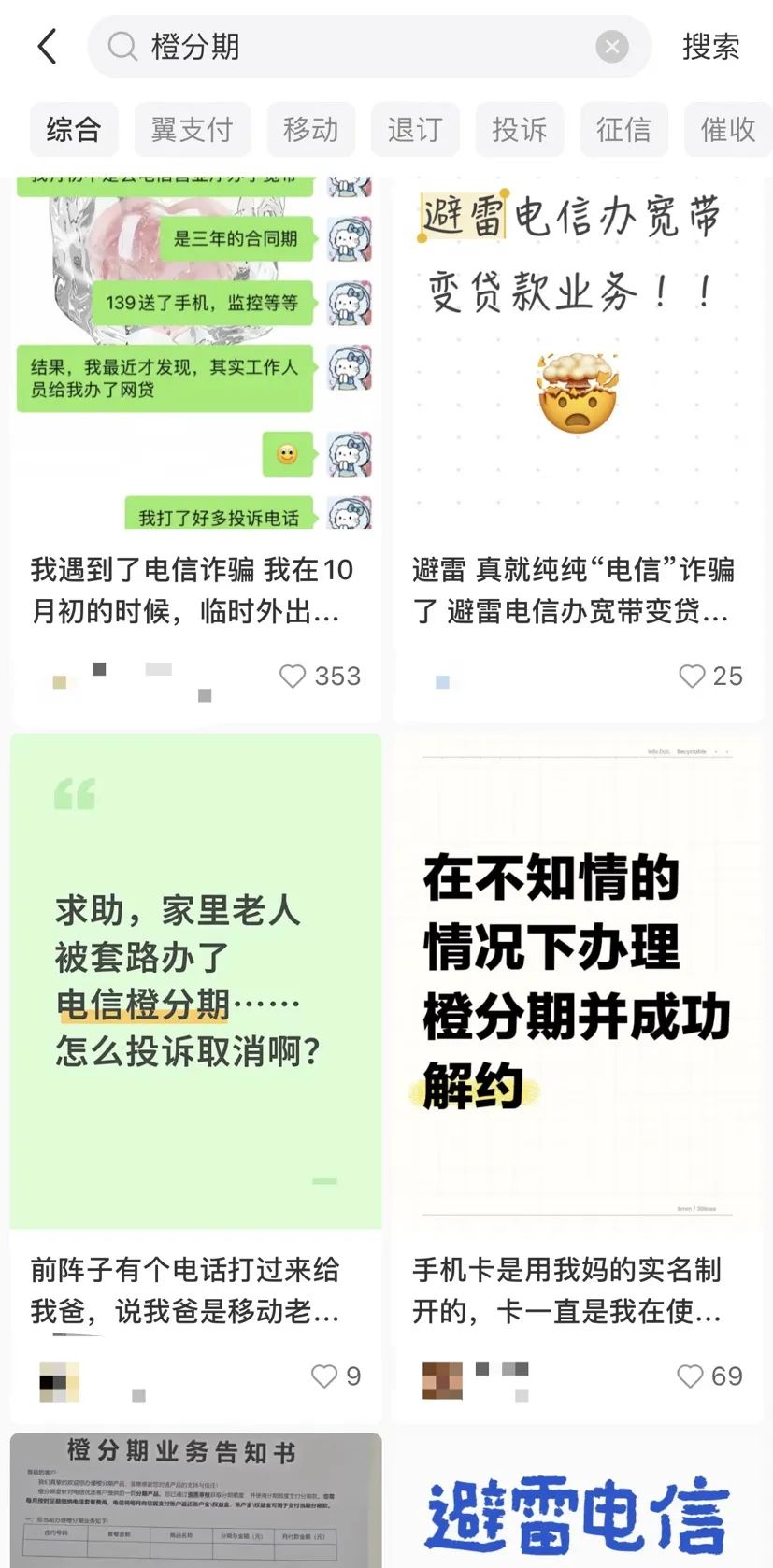Like the post with 25 likes
The image size is (773, 1568).
693,676
